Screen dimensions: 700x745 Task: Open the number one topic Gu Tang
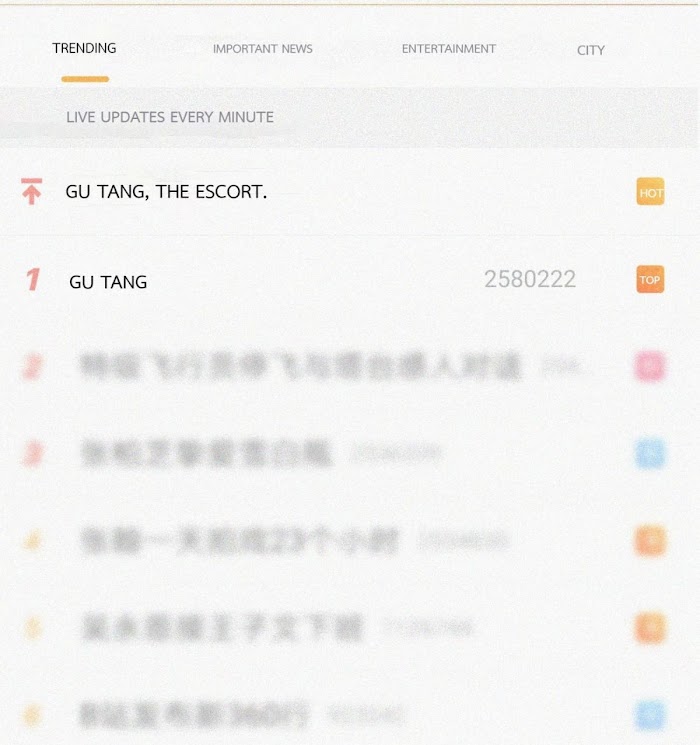108,282
